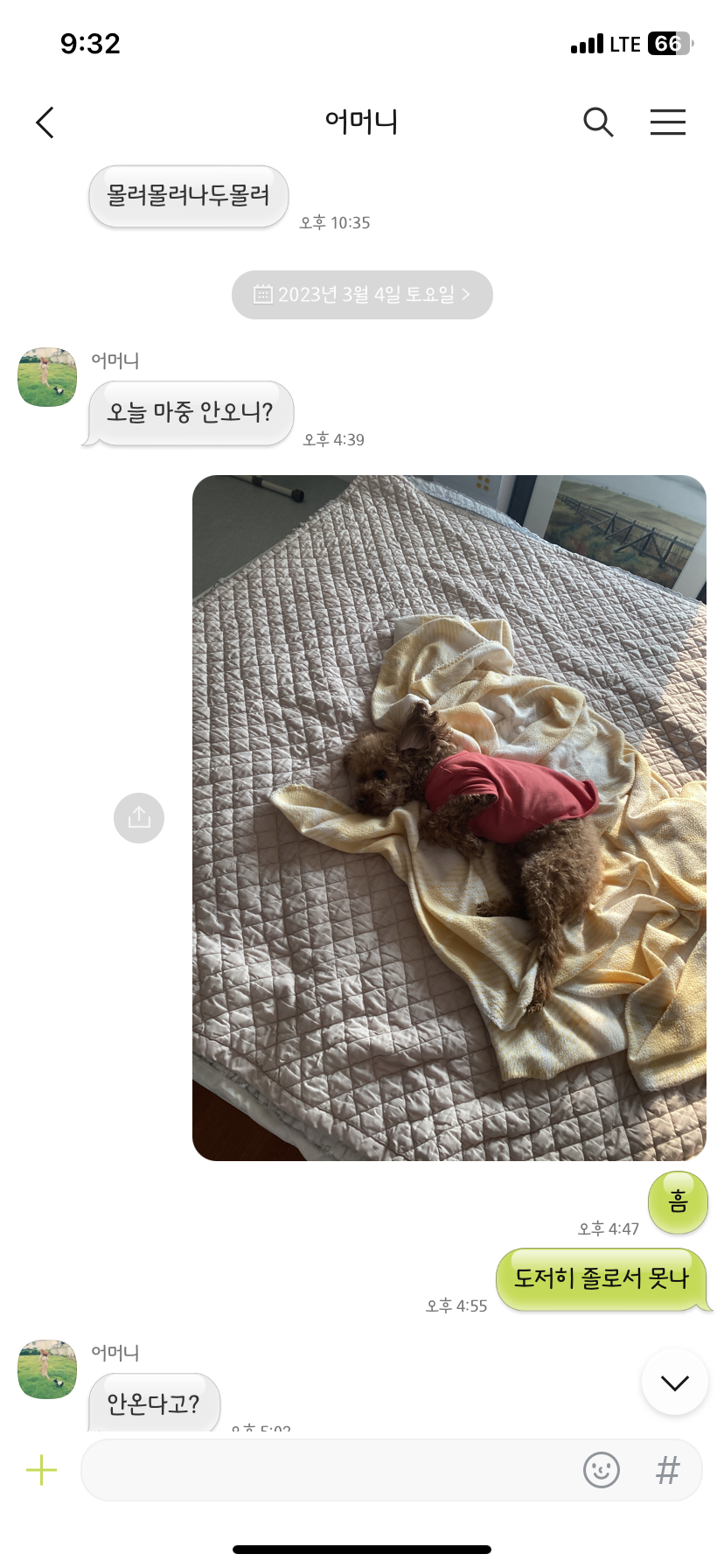This screenshot has width=724, height=1568.
Task: View 어머니's profile picture beside 안온다고?
Action: (47, 1369)
